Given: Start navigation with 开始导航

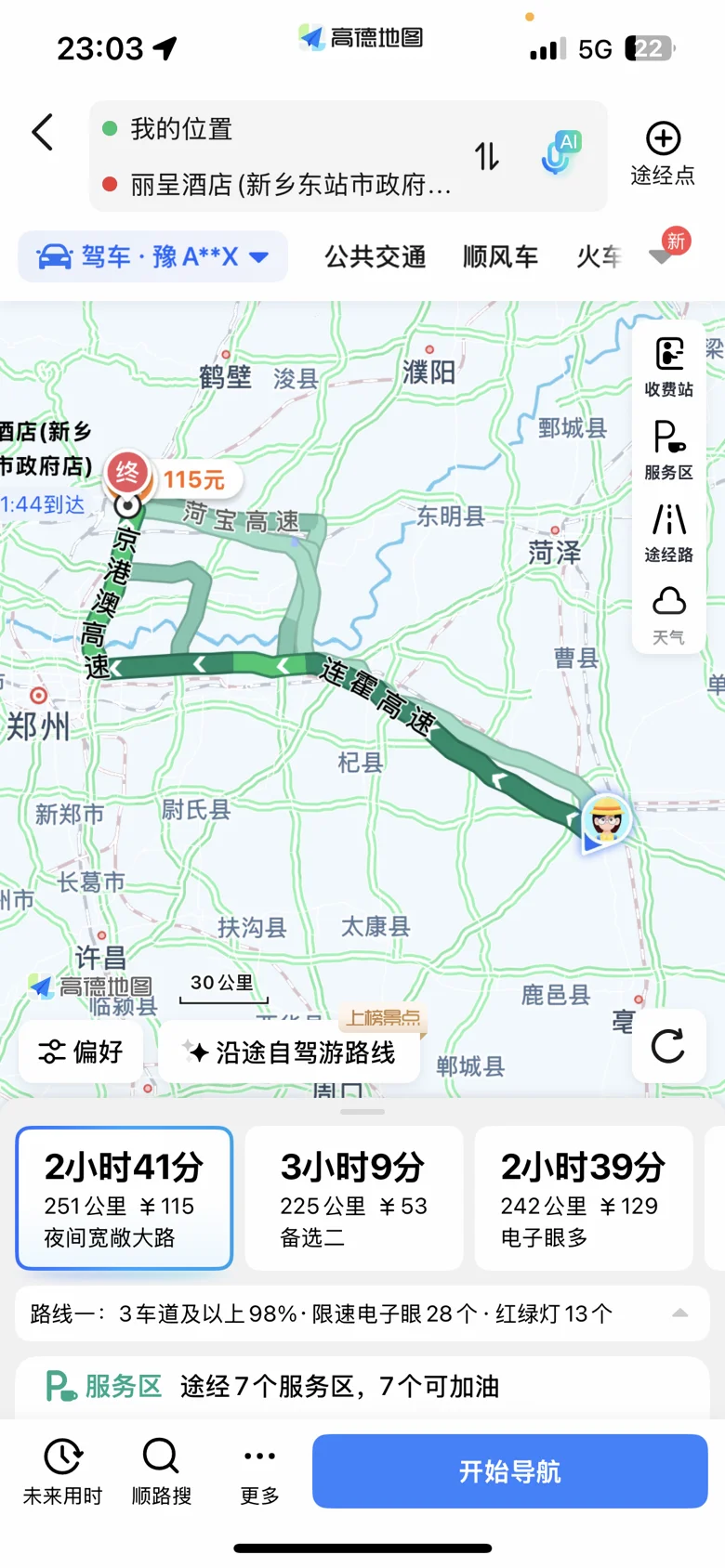Looking at the screenshot, I should 509,1471.
